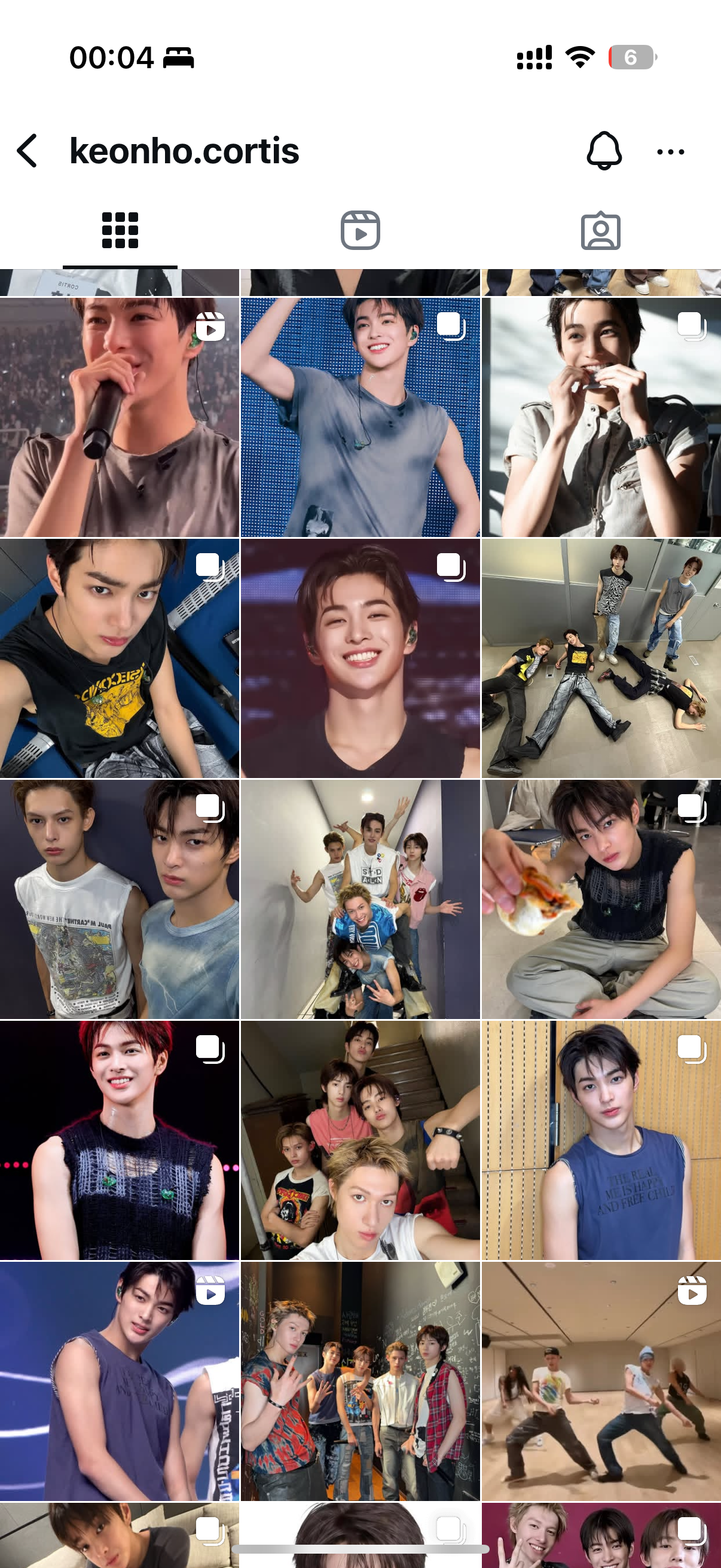Screen dimensions: 721x1568
Task: Open the two-person photo with Paul McCartney shirt
Action: point(119,899)
